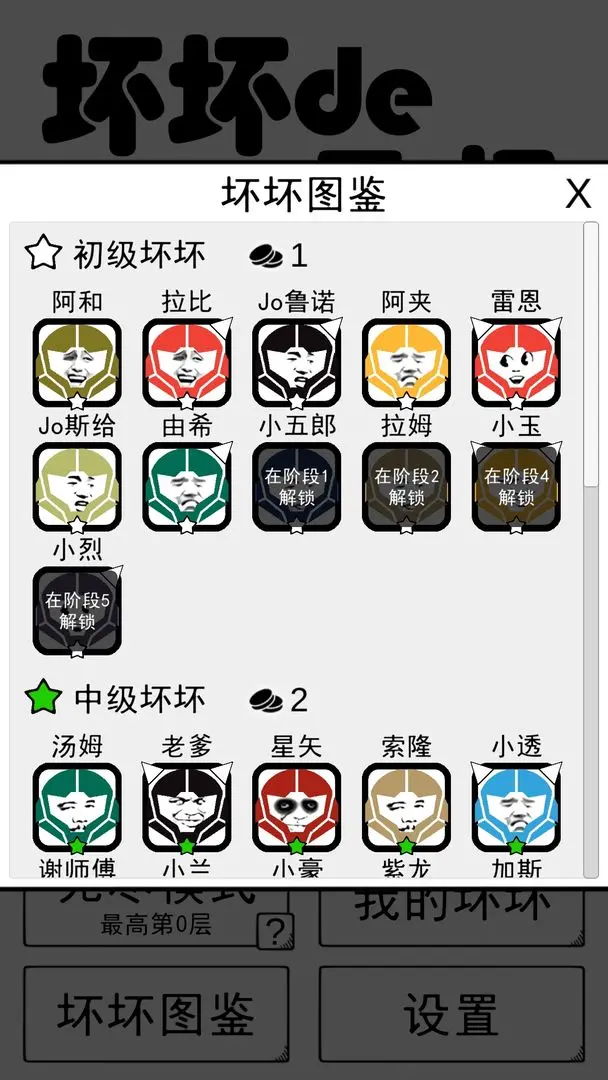This screenshot has height=1080, width=608.
Task: Open 设置 settings button
Action: point(451,1014)
